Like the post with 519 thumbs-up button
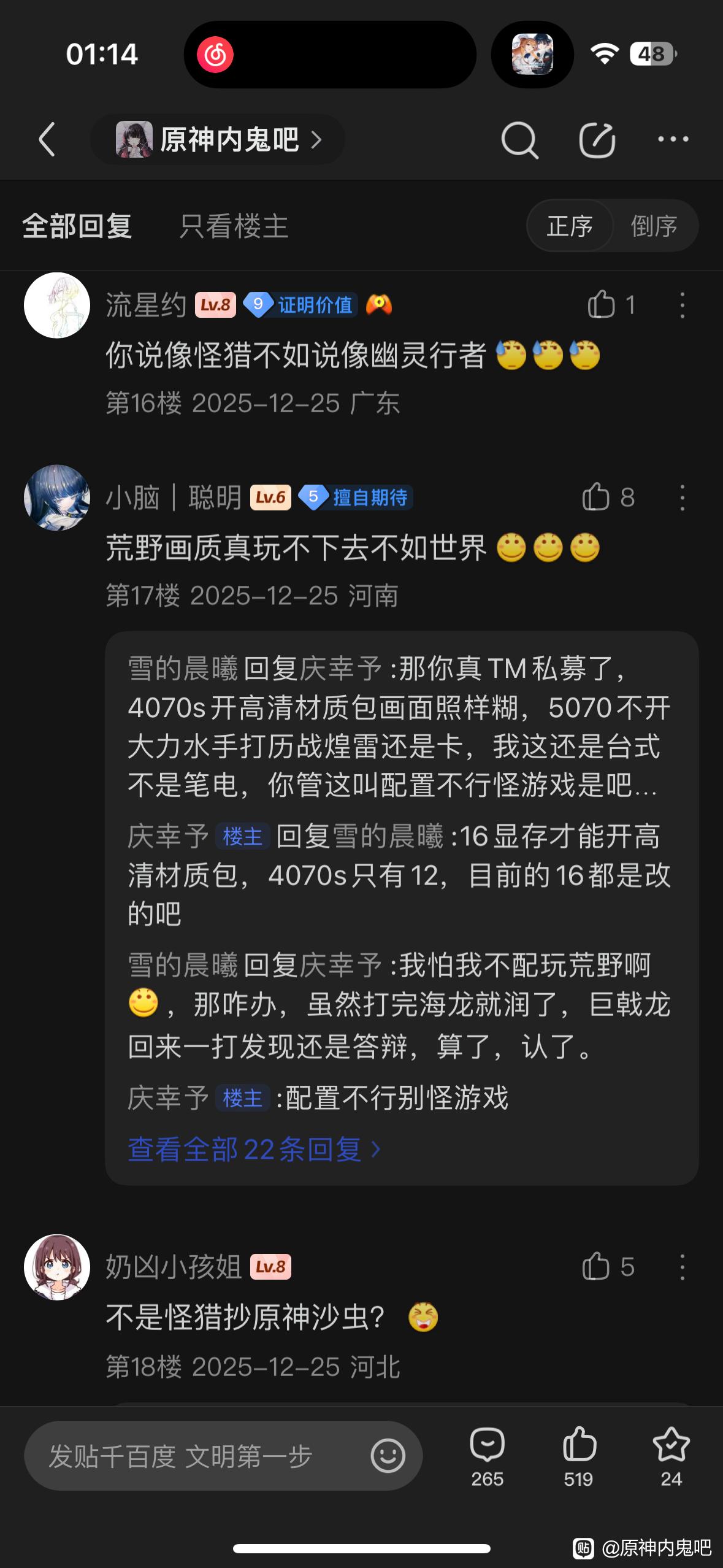This screenshot has height=1568, width=723. pos(578,1456)
